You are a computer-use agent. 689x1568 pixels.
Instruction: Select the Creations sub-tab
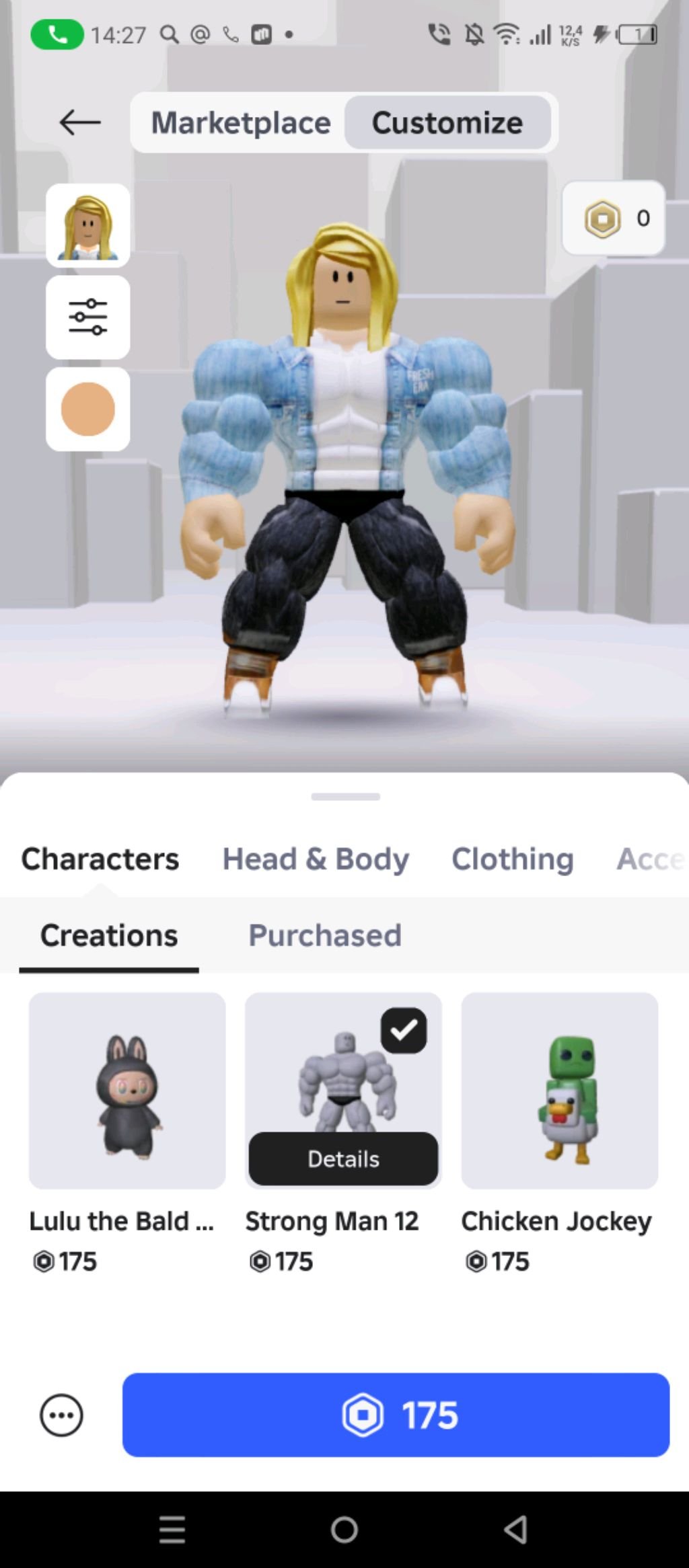coord(109,935)
